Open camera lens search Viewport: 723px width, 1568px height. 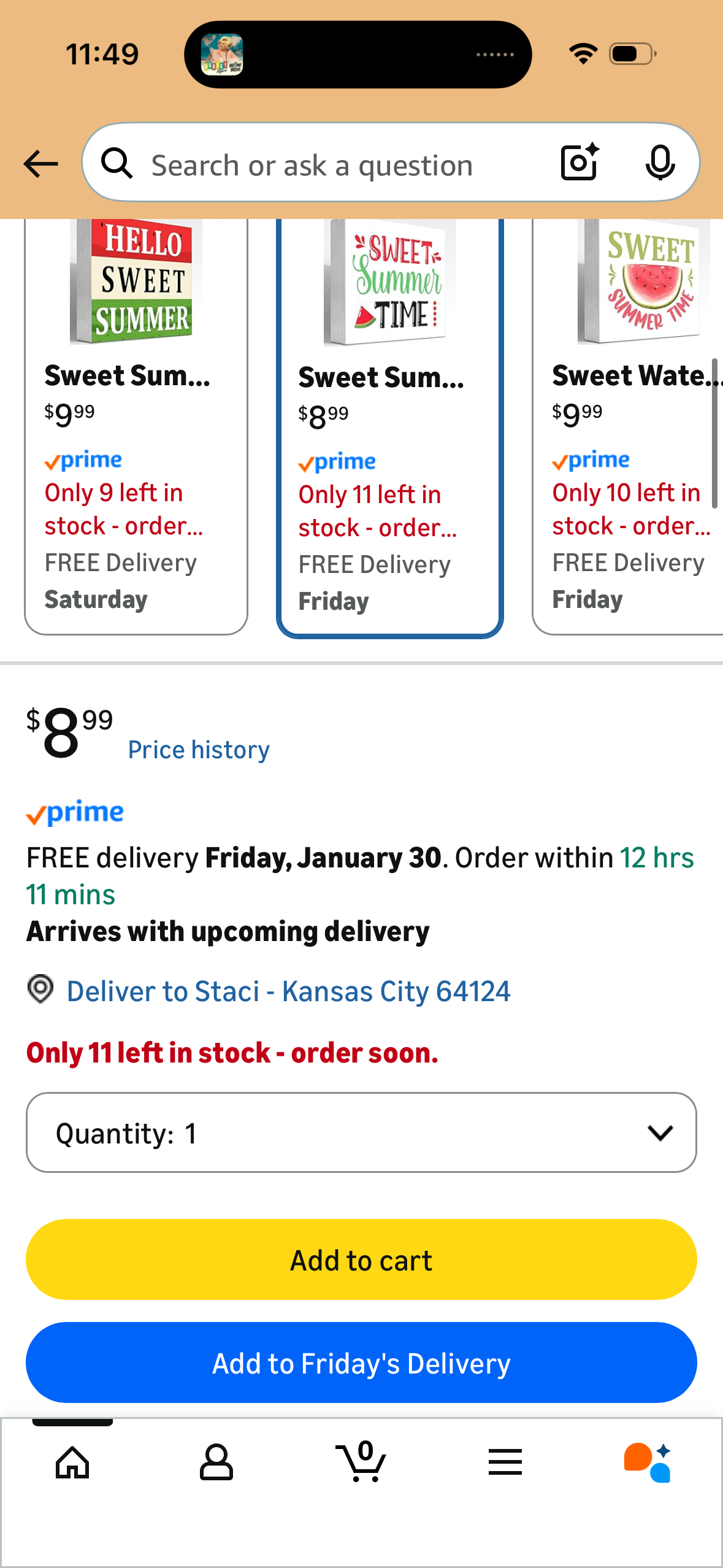[x=580, y=163]
